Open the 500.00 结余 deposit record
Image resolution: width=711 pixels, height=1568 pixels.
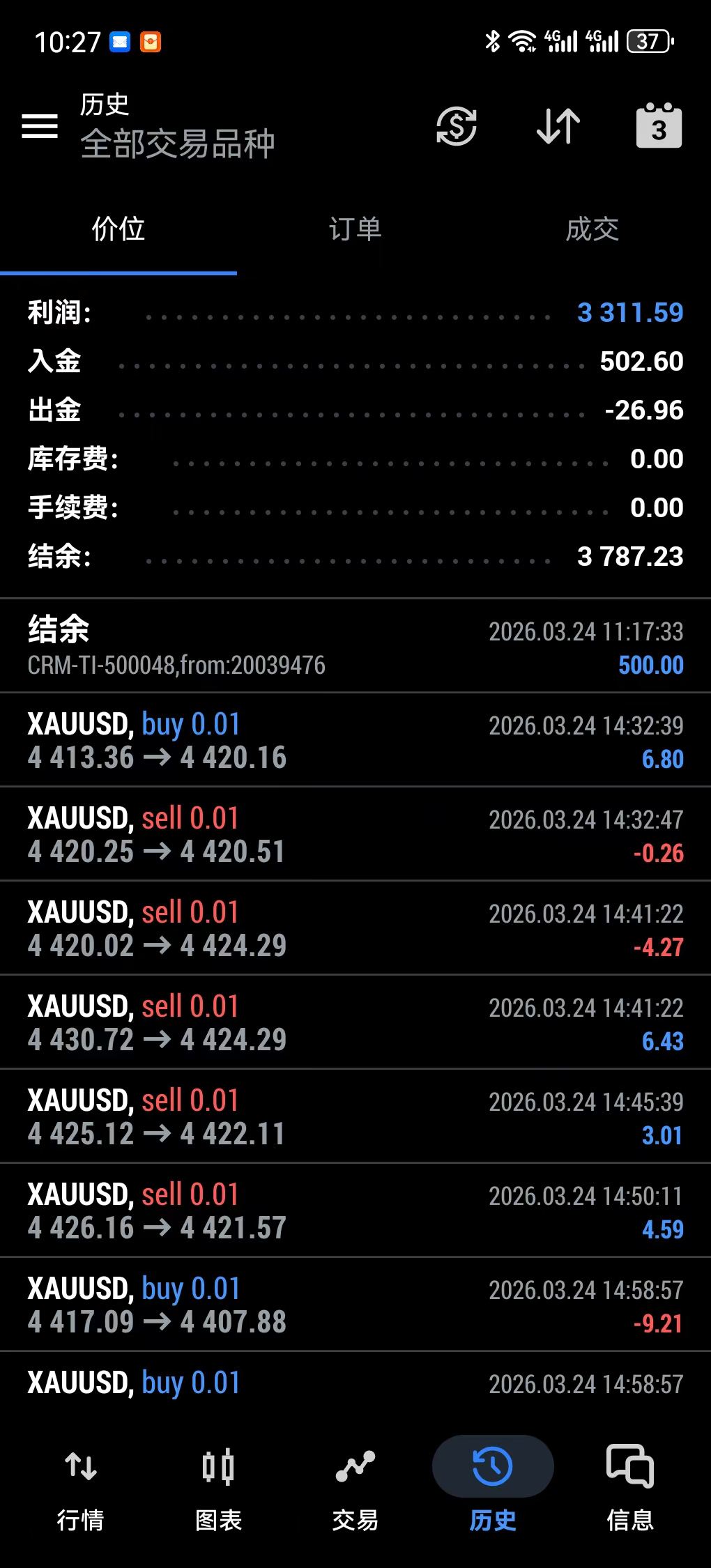click(x=355, y=647)
